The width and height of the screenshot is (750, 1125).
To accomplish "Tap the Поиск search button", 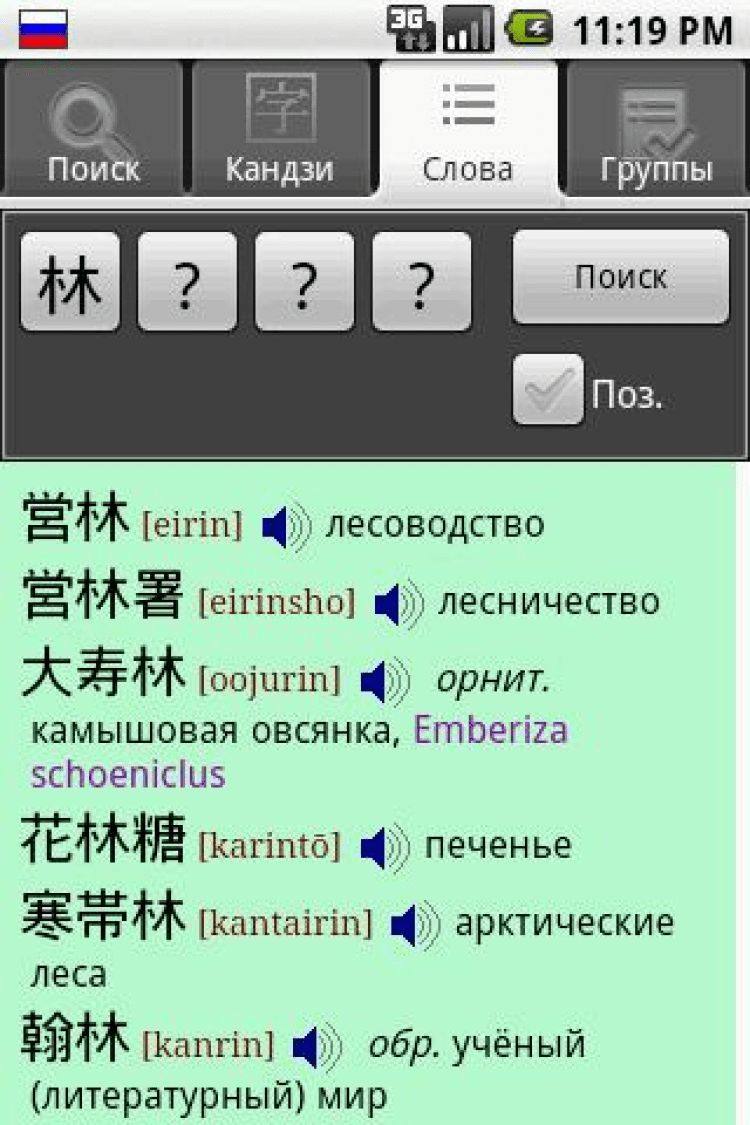I will [x=620, y=277].
